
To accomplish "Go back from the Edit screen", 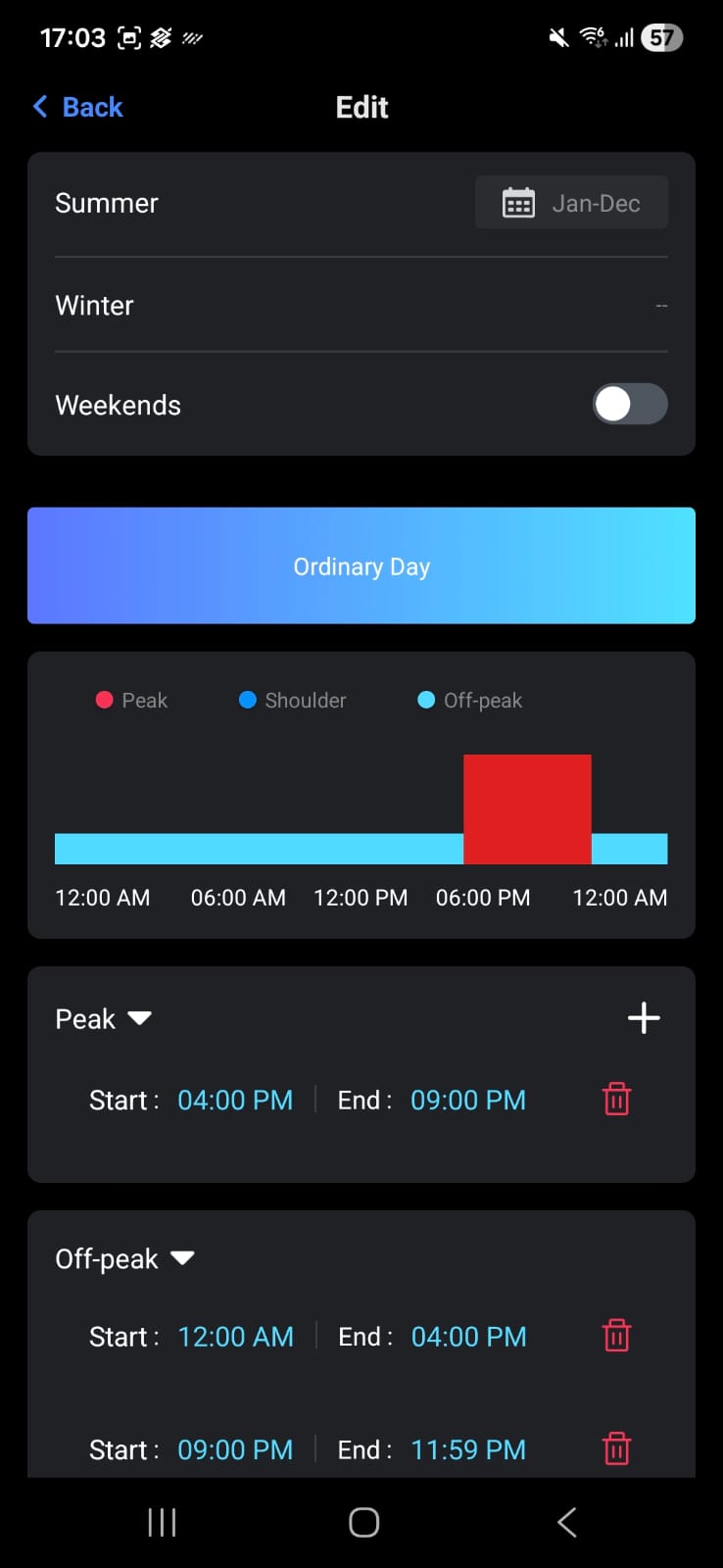I will coord(78,107).
